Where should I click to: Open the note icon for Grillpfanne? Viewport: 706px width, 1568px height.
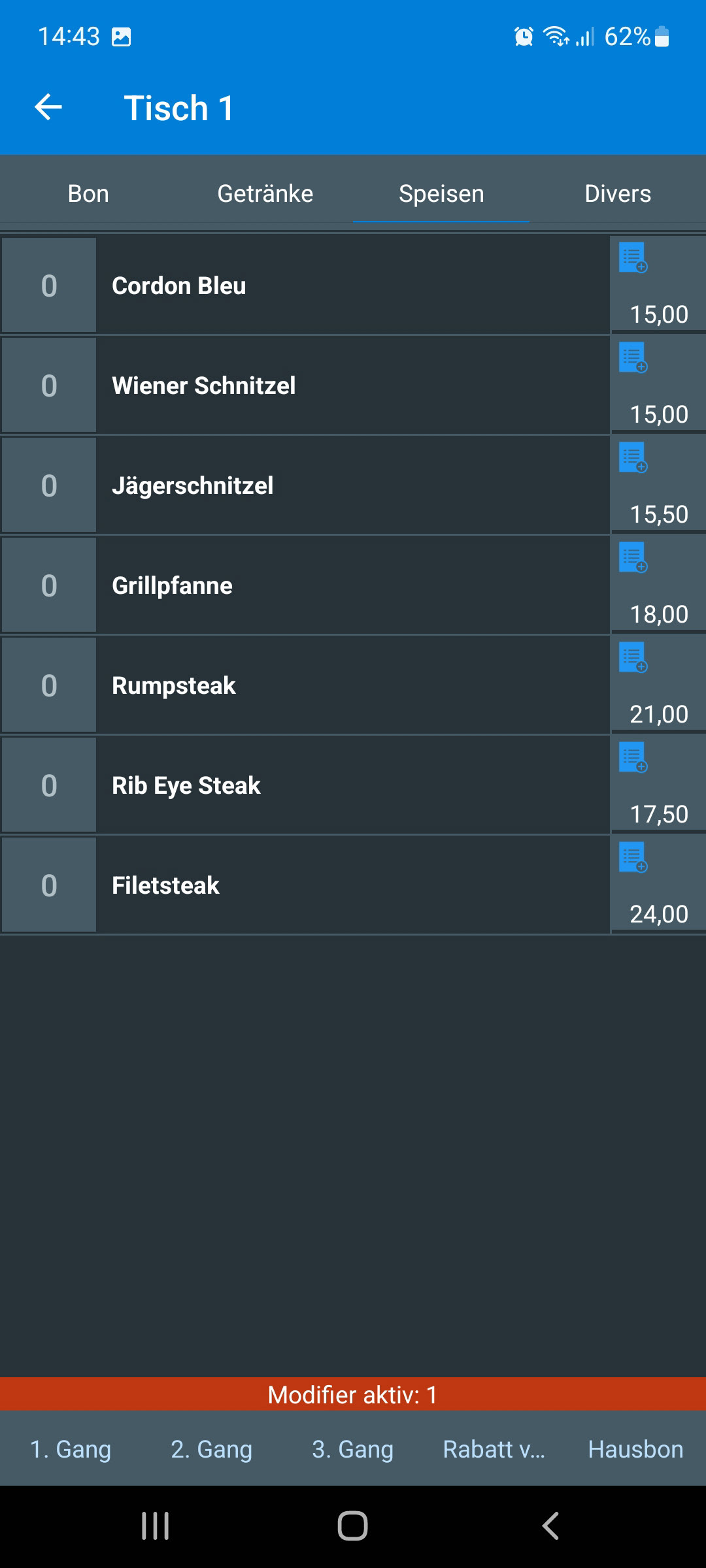point(633,557)
